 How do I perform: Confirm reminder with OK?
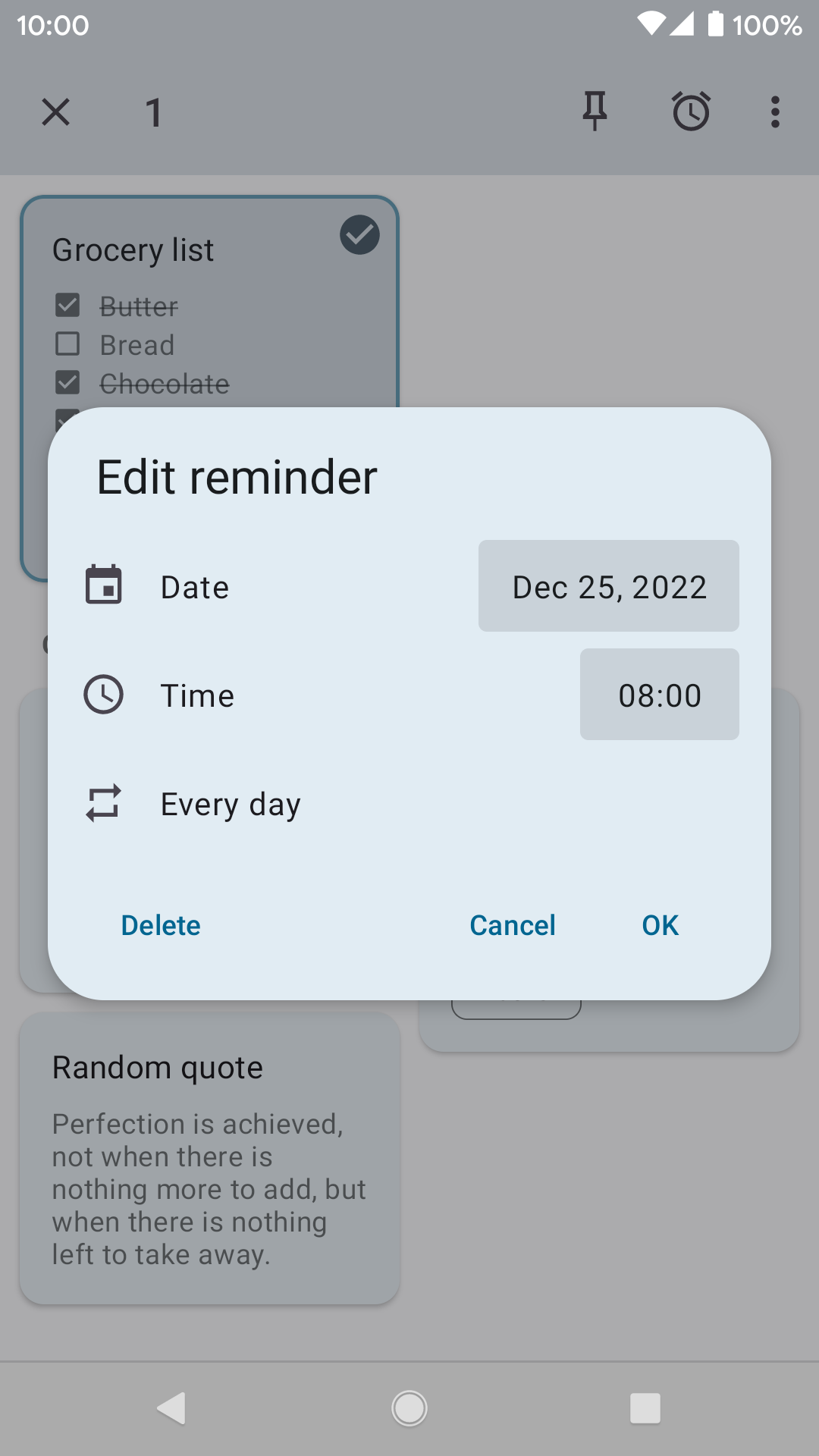tap(660, 925)
